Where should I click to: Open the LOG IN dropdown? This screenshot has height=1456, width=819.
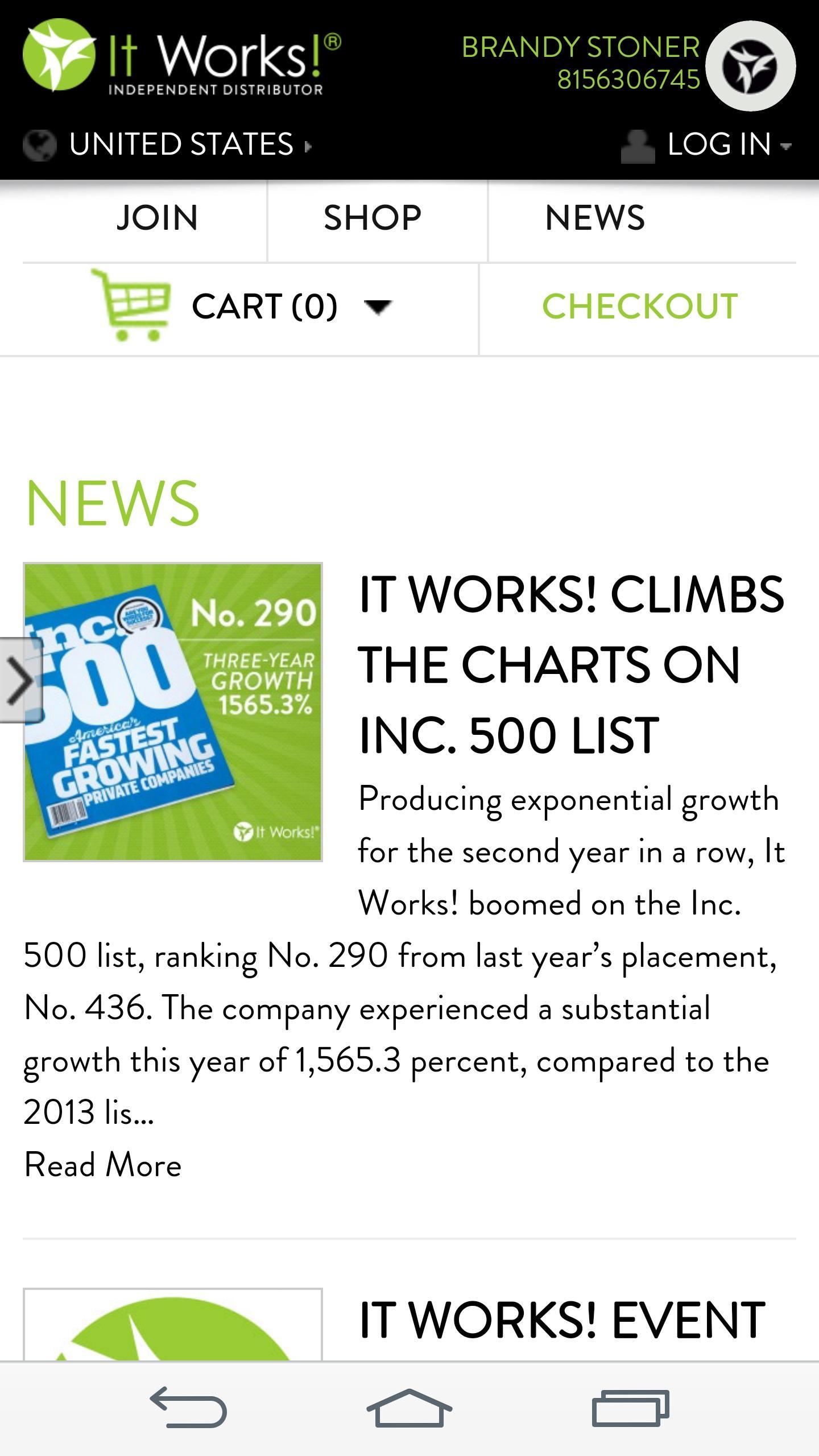[719, 144]
